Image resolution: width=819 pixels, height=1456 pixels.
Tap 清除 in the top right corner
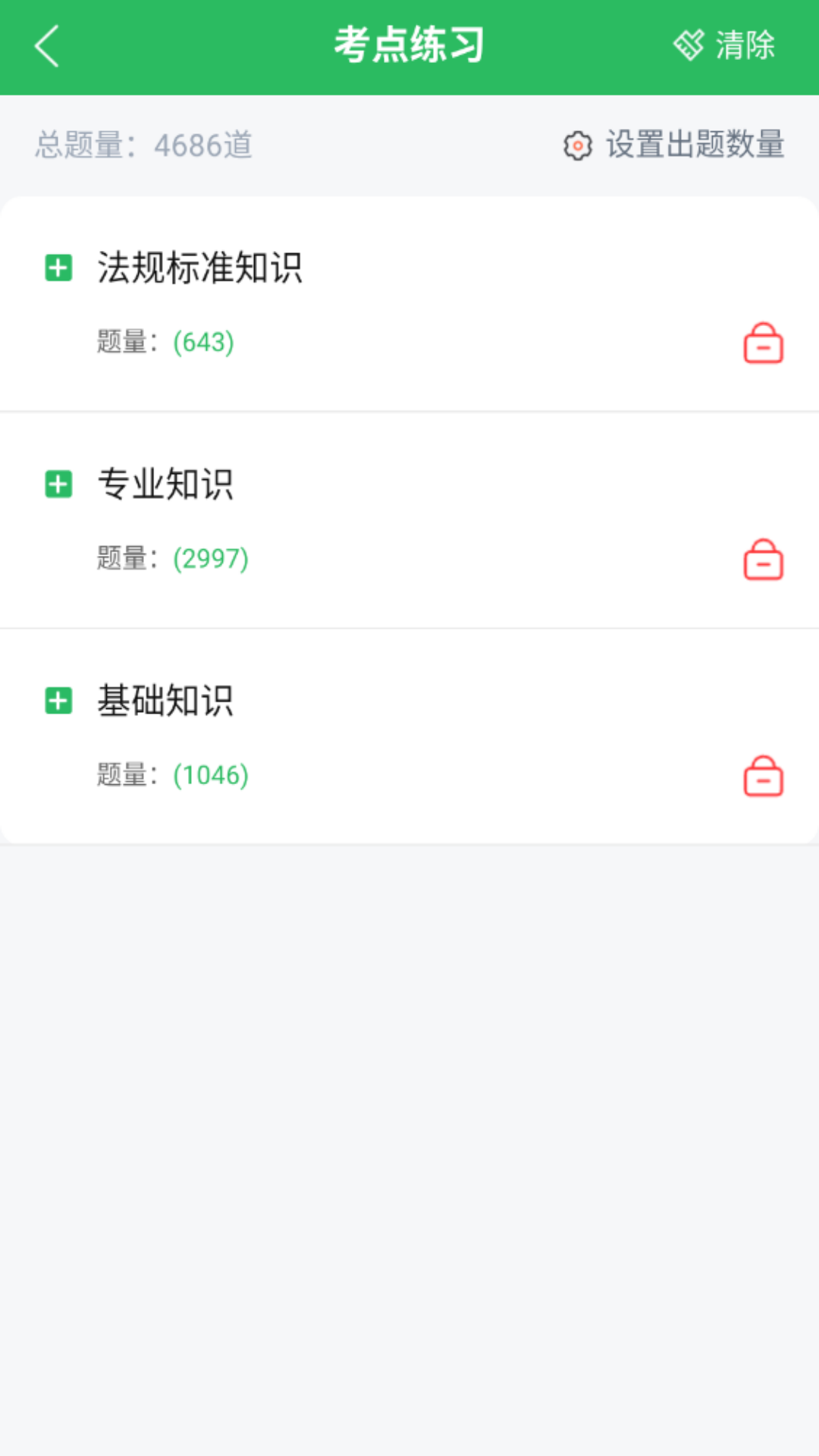coord(744,45)
